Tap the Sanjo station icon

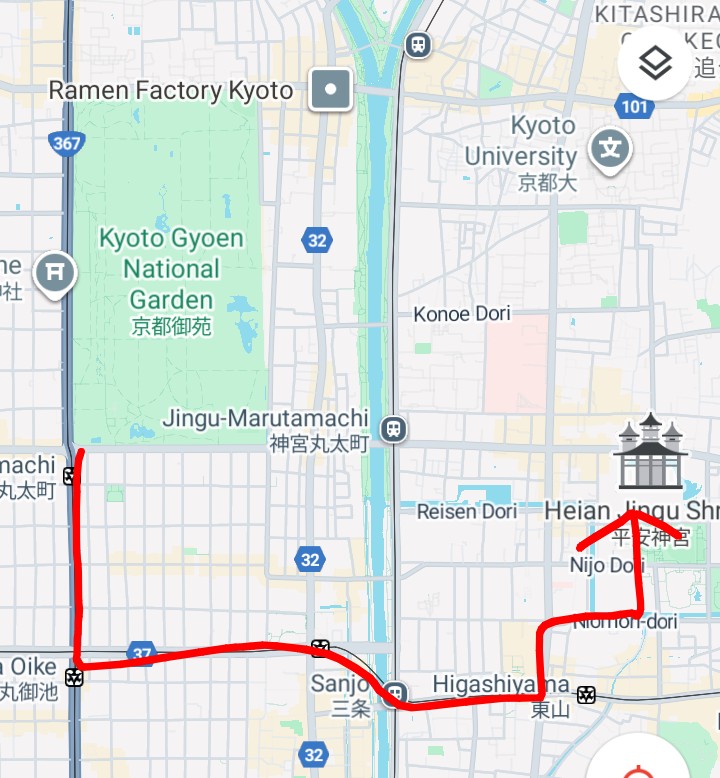(x=397, y=692)
